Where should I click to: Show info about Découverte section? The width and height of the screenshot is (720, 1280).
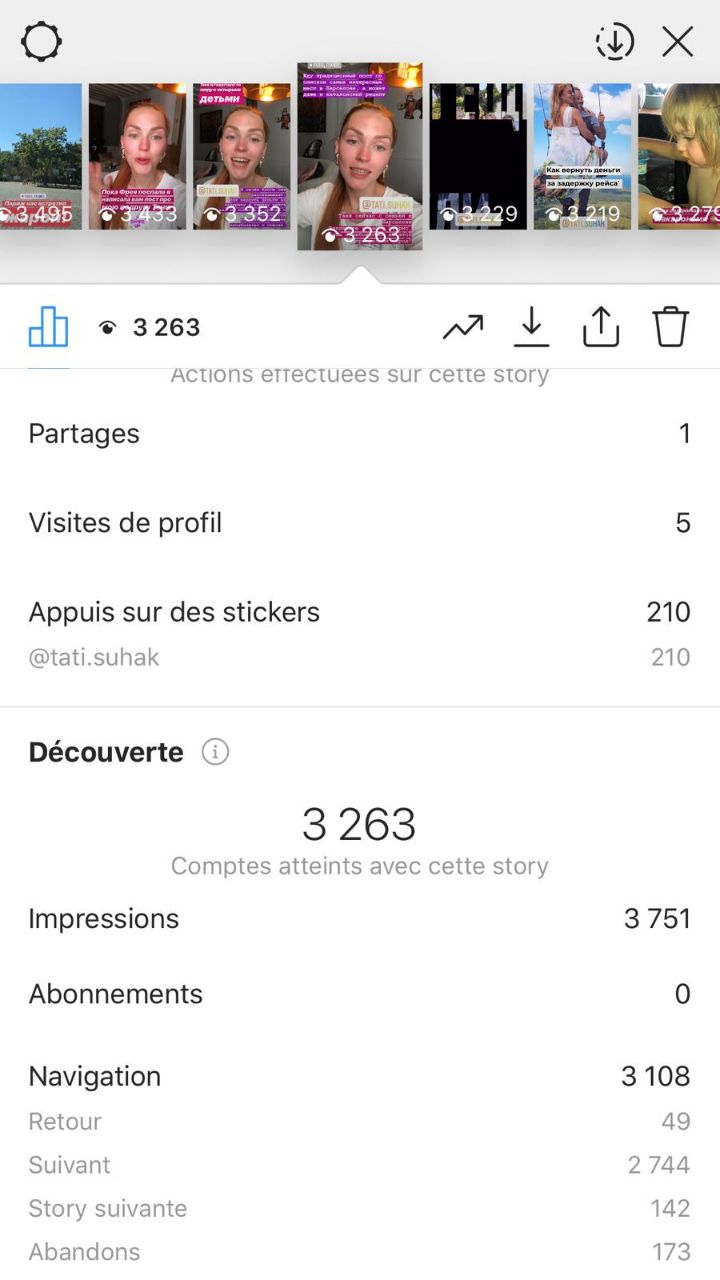215,752
